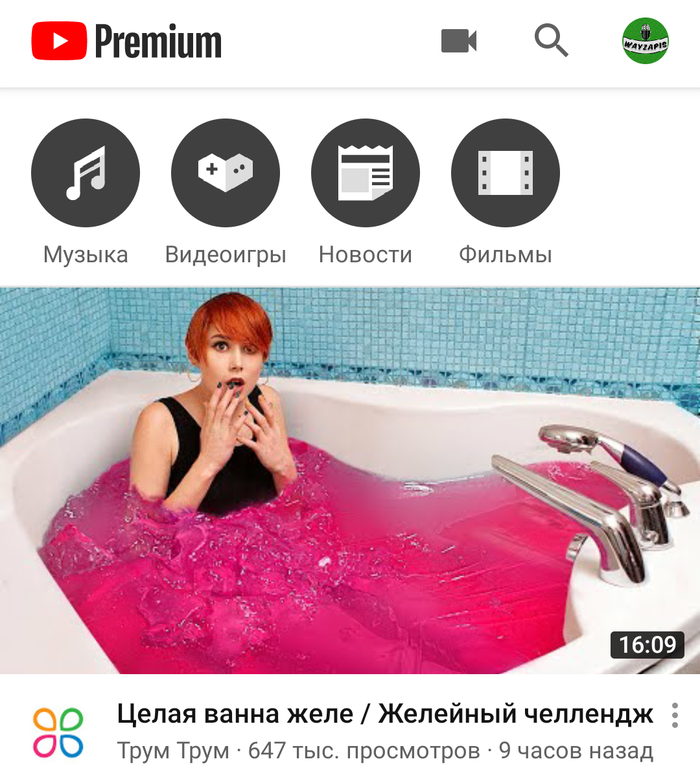Screen dimensions: 700x781
Task: Tap the YouTube Premium logo to go home
Action: tap(127, 42)
